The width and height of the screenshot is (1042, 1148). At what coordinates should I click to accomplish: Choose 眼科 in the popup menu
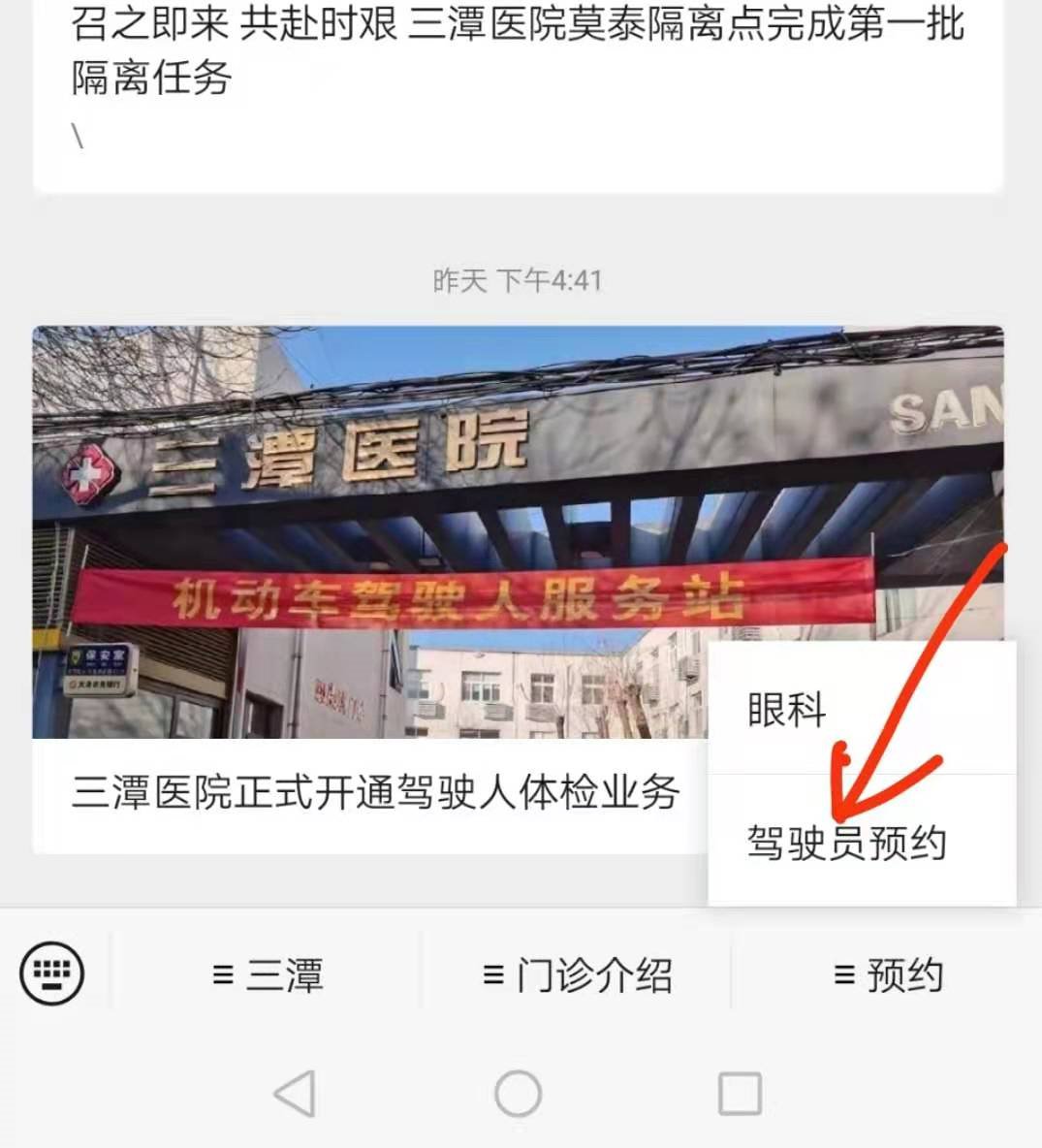[x=786, y=710]
